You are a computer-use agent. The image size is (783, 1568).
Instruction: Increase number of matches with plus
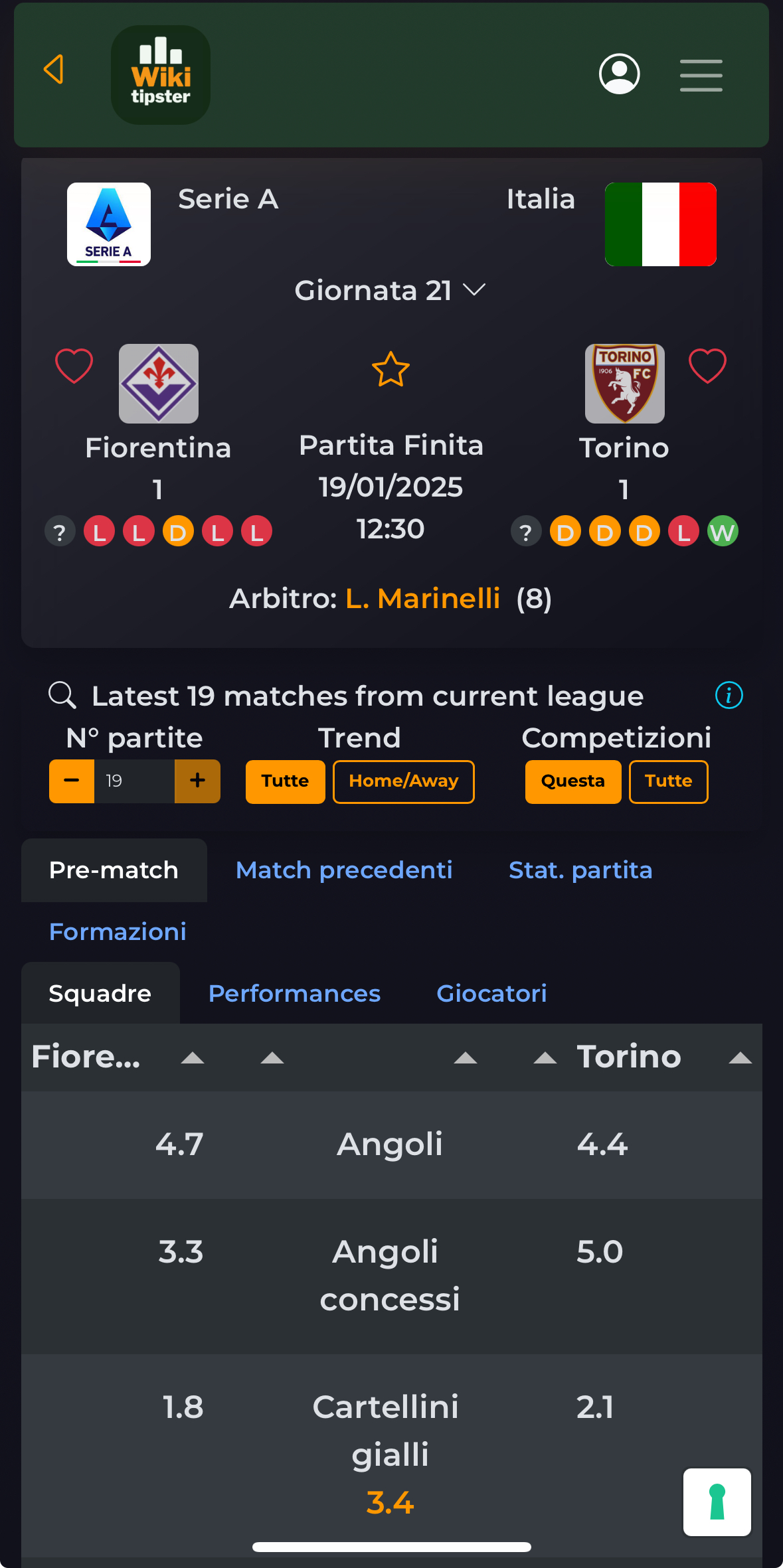197,781
